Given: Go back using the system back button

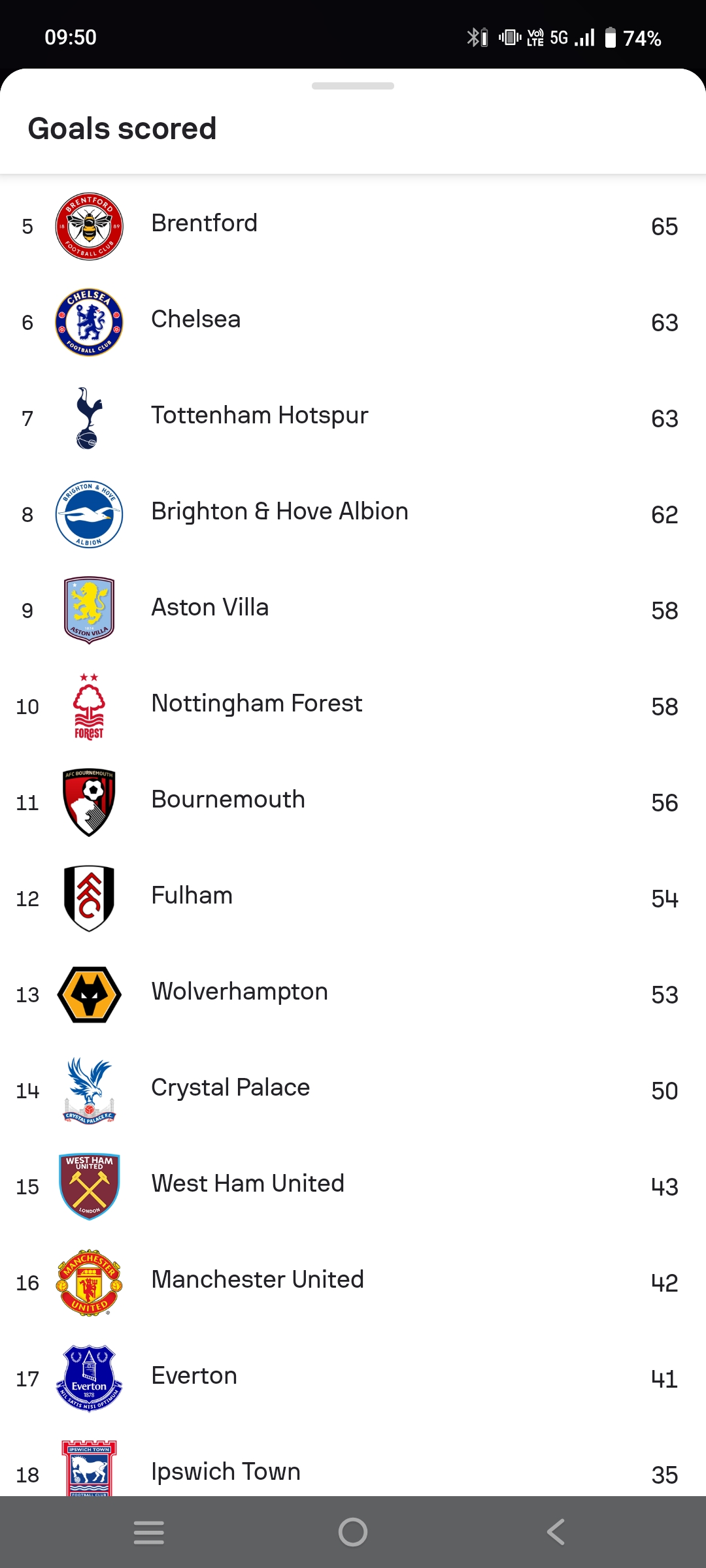Looking at the screenshot, I should point(556,1531).
